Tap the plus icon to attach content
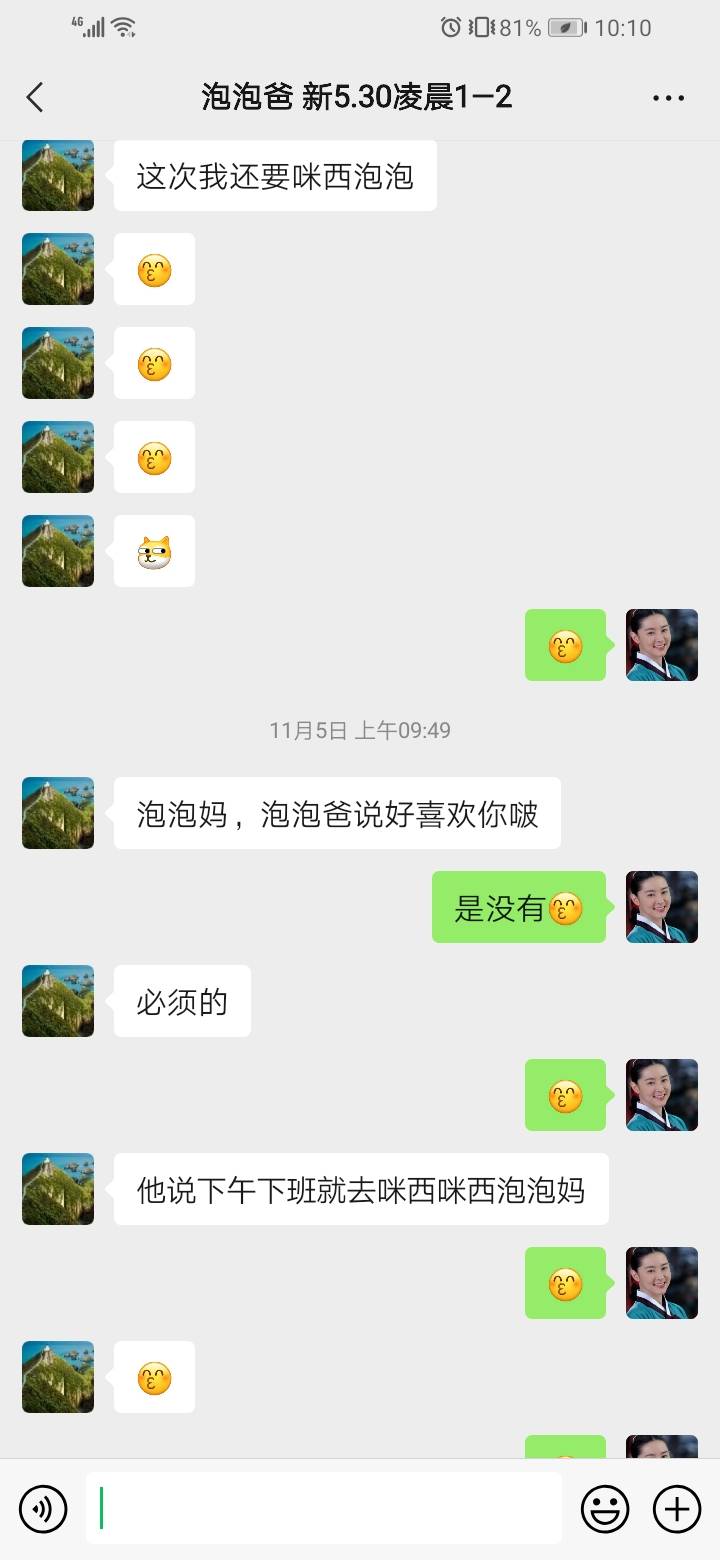 [677, 1508]
